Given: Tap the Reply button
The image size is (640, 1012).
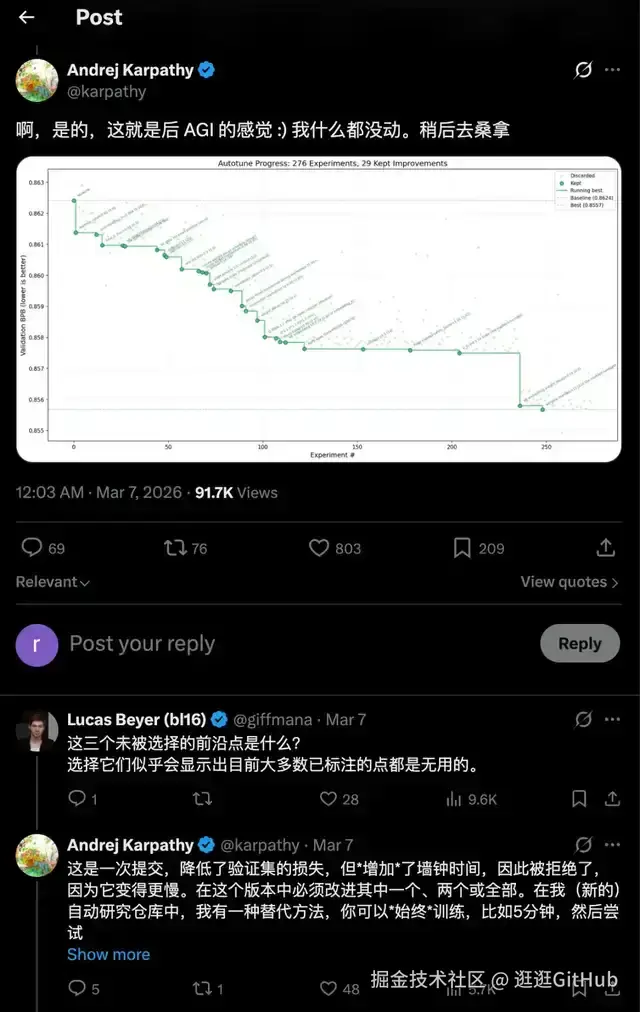Looking at the screenshot, I should 579,644.
